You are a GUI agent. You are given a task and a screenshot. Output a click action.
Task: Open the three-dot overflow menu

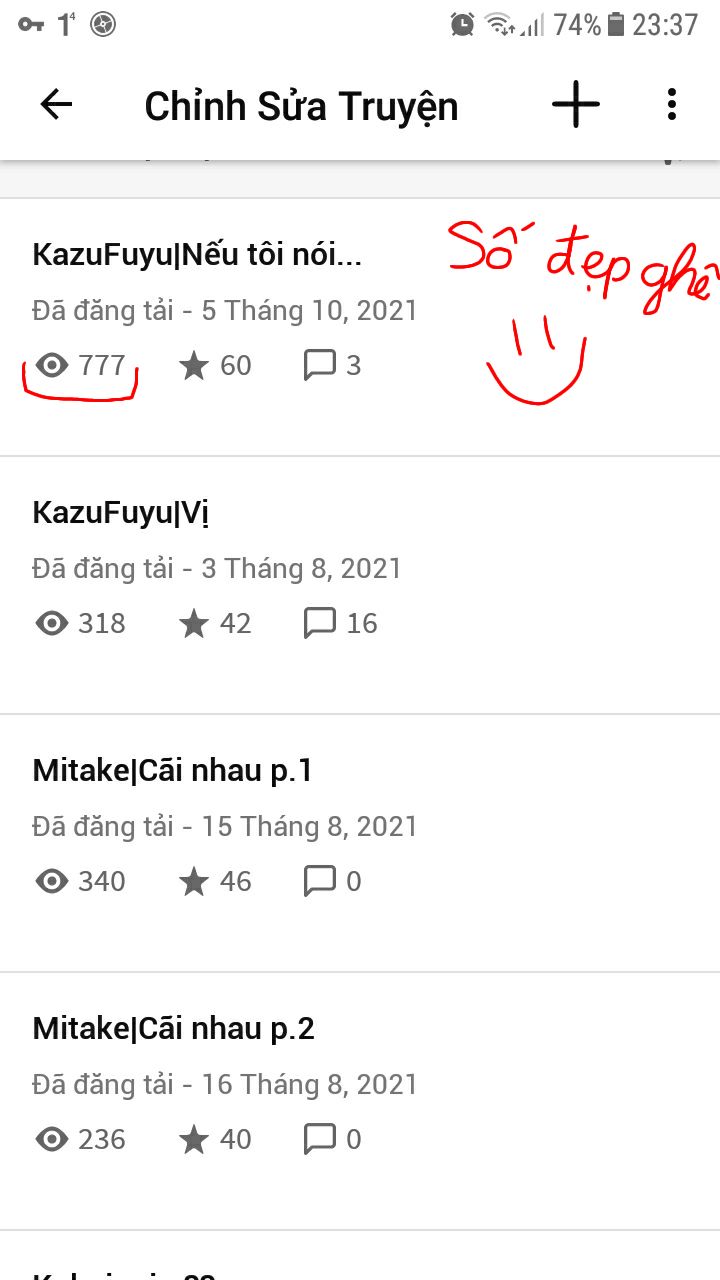[x=672, y=105]
